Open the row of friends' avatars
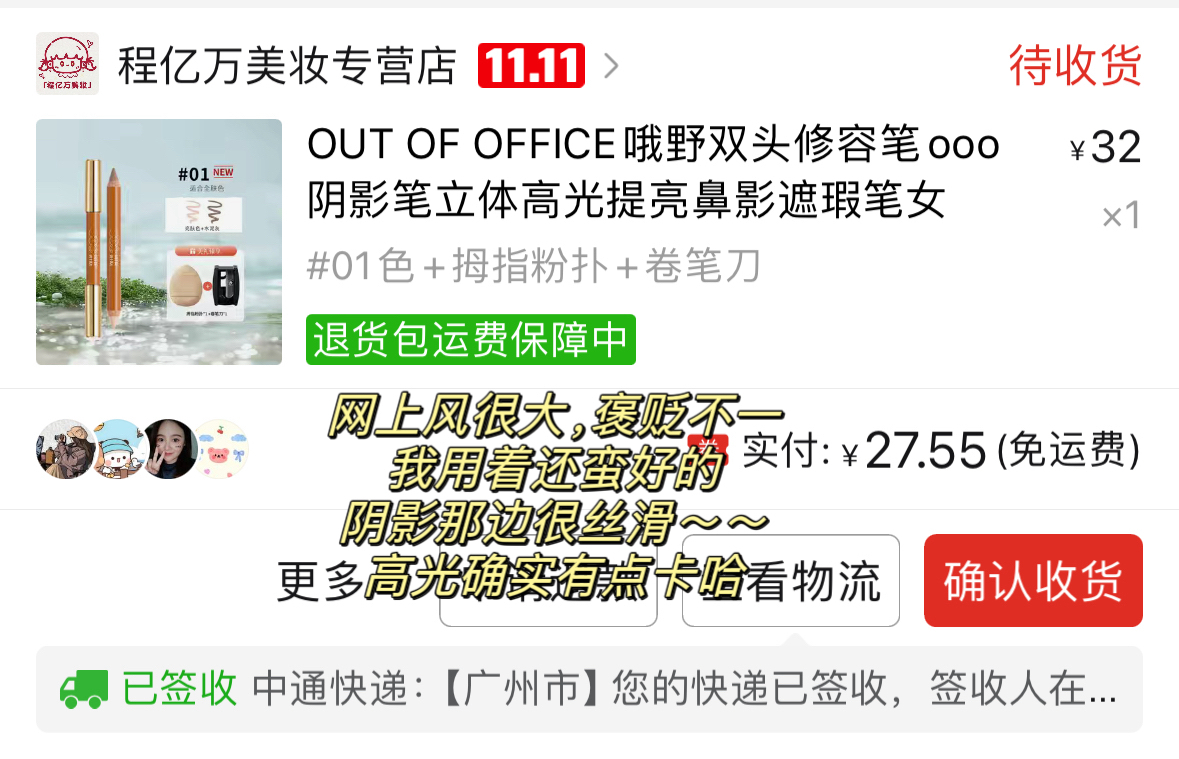This screenshot has width=1179, height=759. [141, 449]
